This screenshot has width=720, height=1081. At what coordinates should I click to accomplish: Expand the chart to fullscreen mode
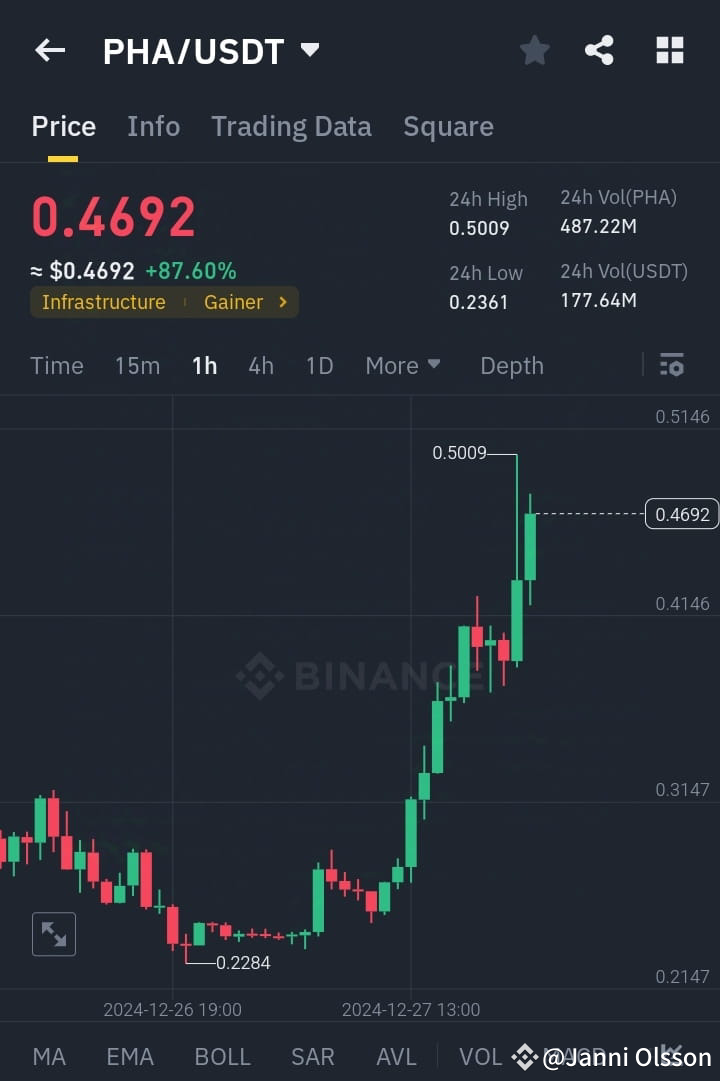tap(54, 933)
